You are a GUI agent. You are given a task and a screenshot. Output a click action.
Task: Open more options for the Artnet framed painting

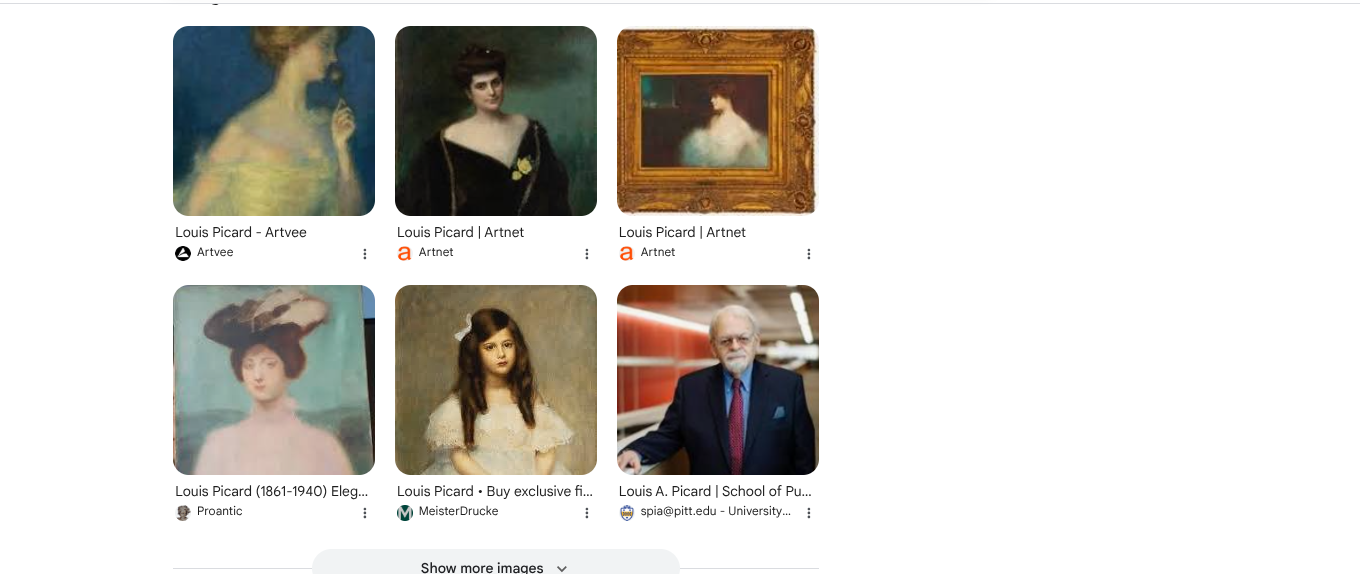click(x=809, y=254)
